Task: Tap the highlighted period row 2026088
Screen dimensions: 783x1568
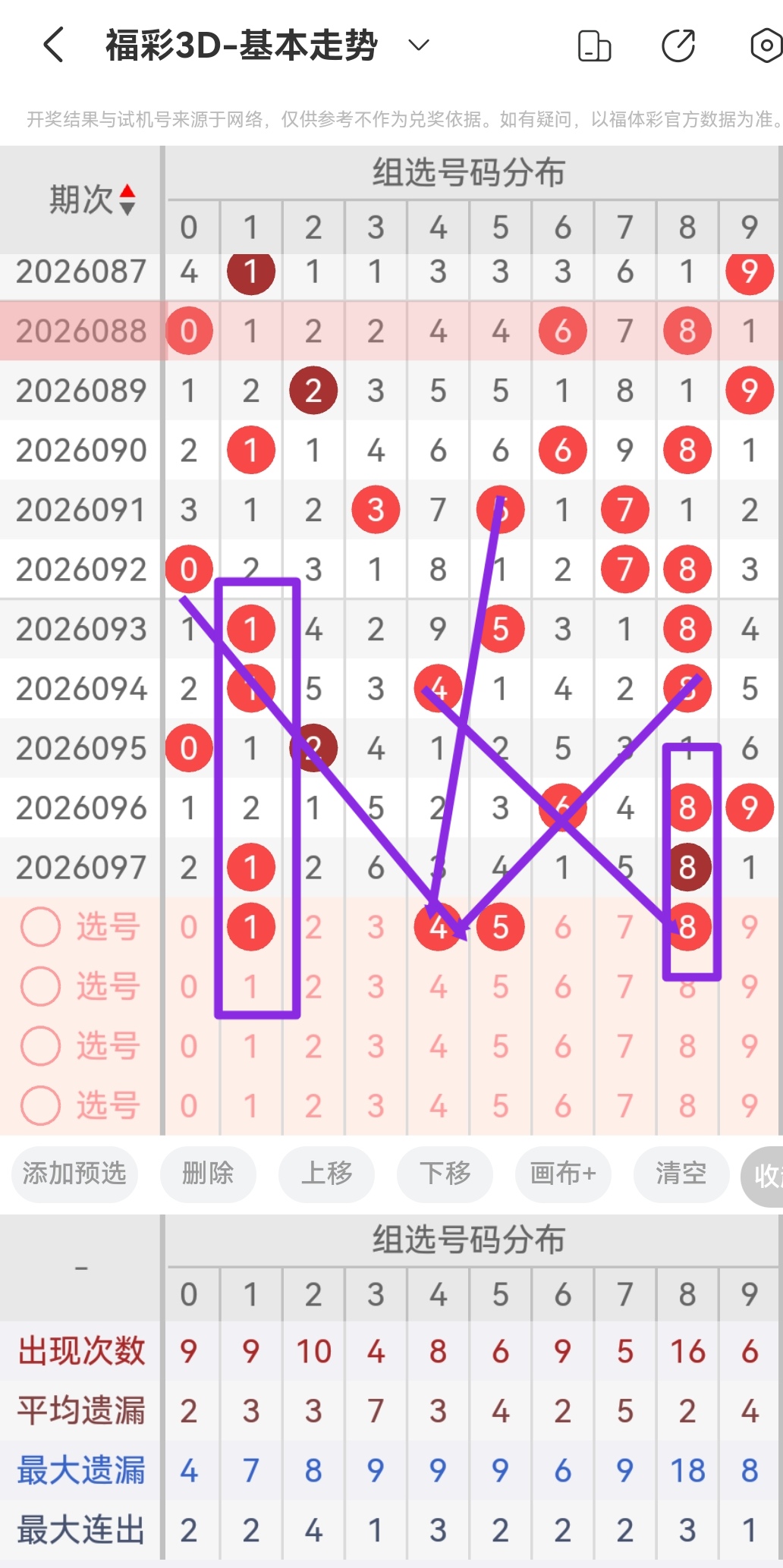Action: tap(81, 331)
